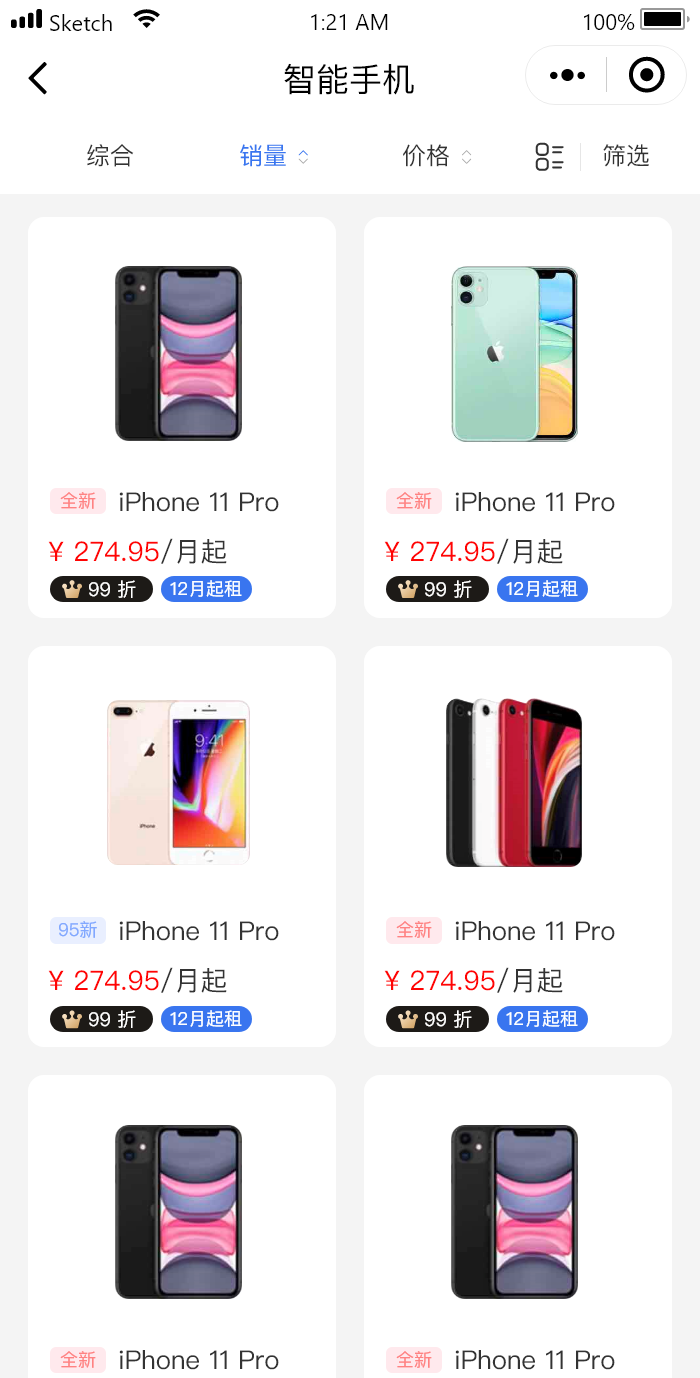The width and height of the screenshot is (700, 1378).
Task: Close the mini program with the circle button
Action: 646,75
